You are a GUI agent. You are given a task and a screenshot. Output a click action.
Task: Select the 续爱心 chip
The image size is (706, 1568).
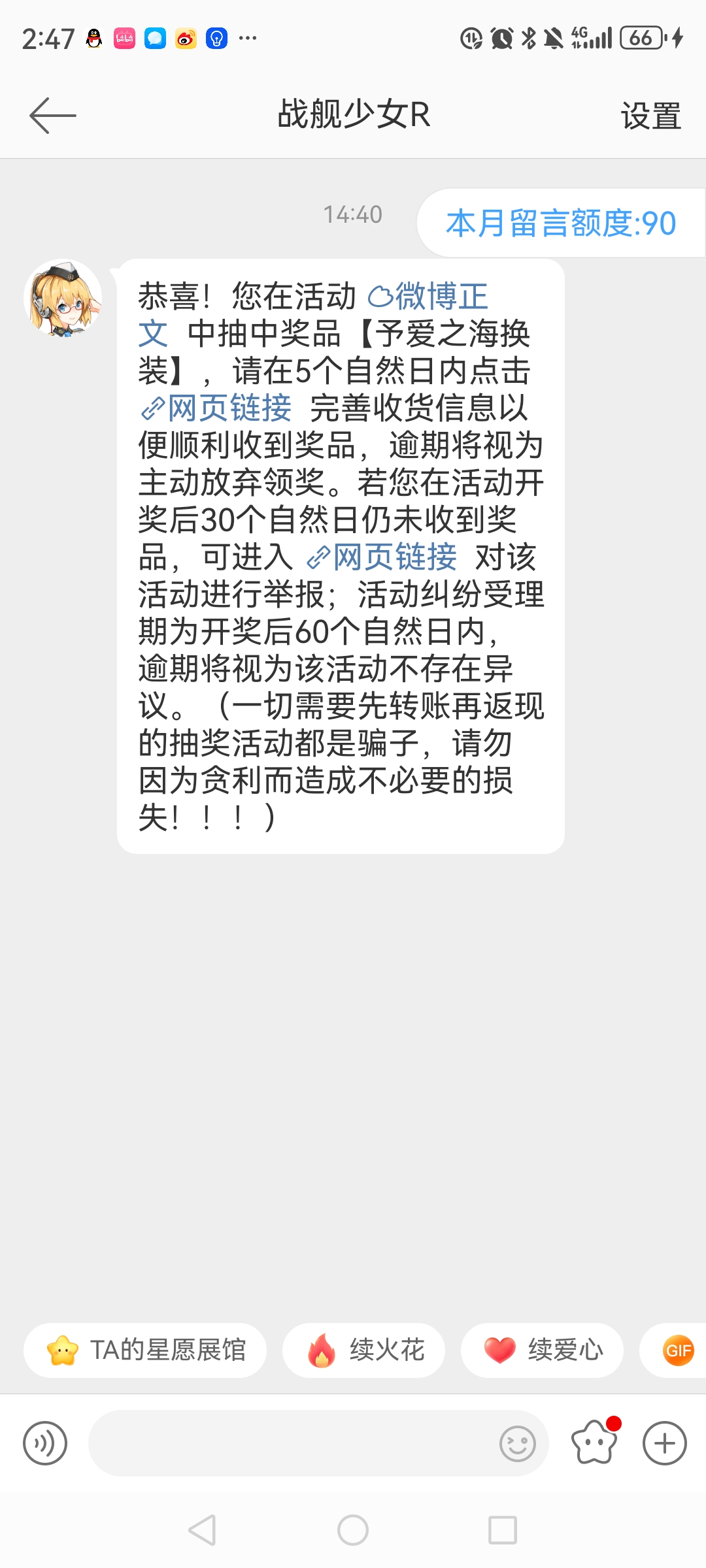pyautogui.click(x=542, y=1350)
